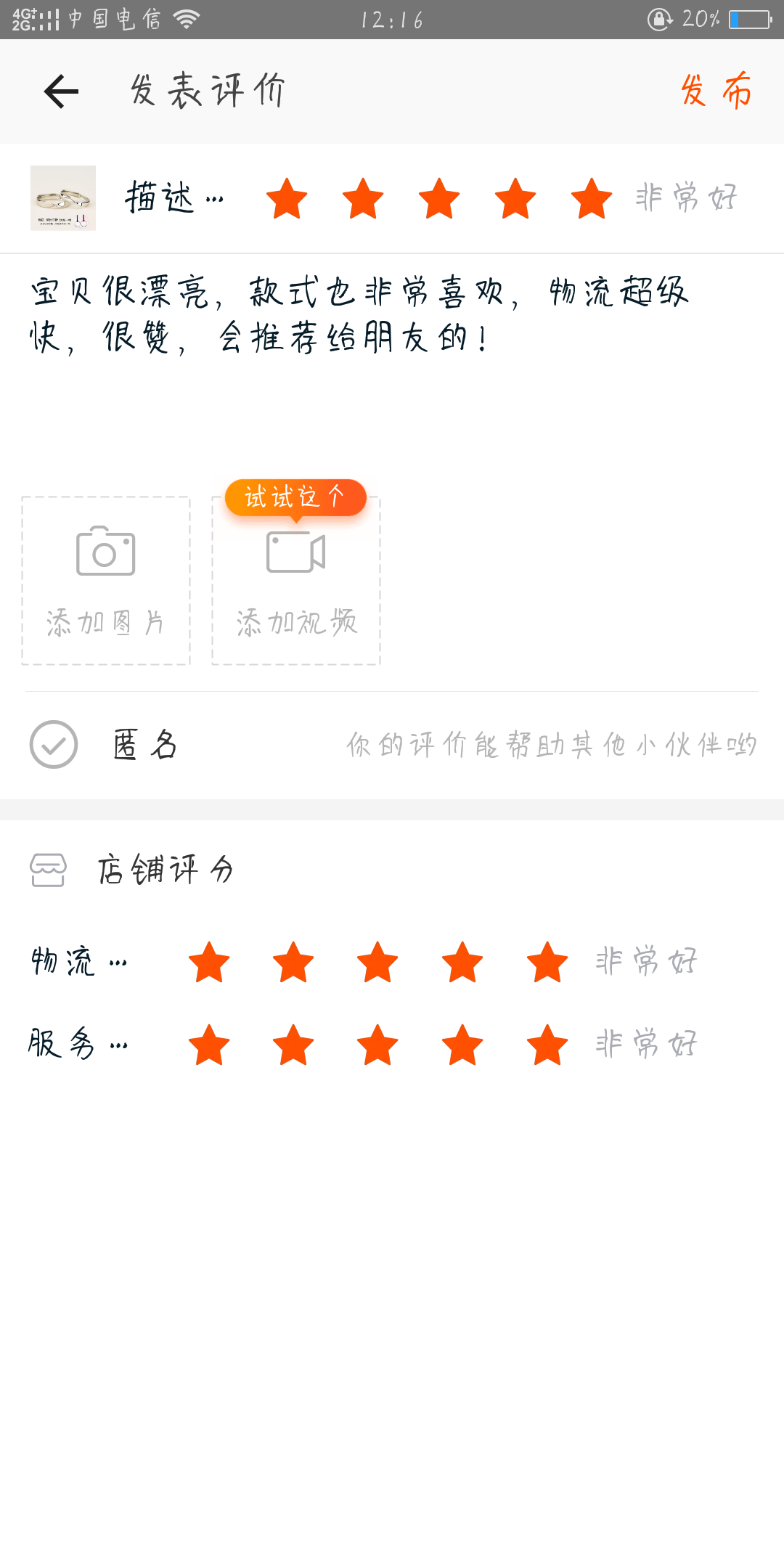Rate 物流 with two stars

coord(293,963)
